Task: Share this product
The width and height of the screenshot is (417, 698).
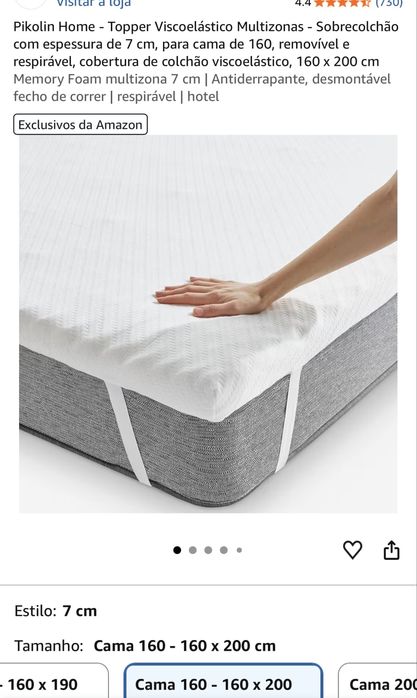Action: [x=392, y=550]
